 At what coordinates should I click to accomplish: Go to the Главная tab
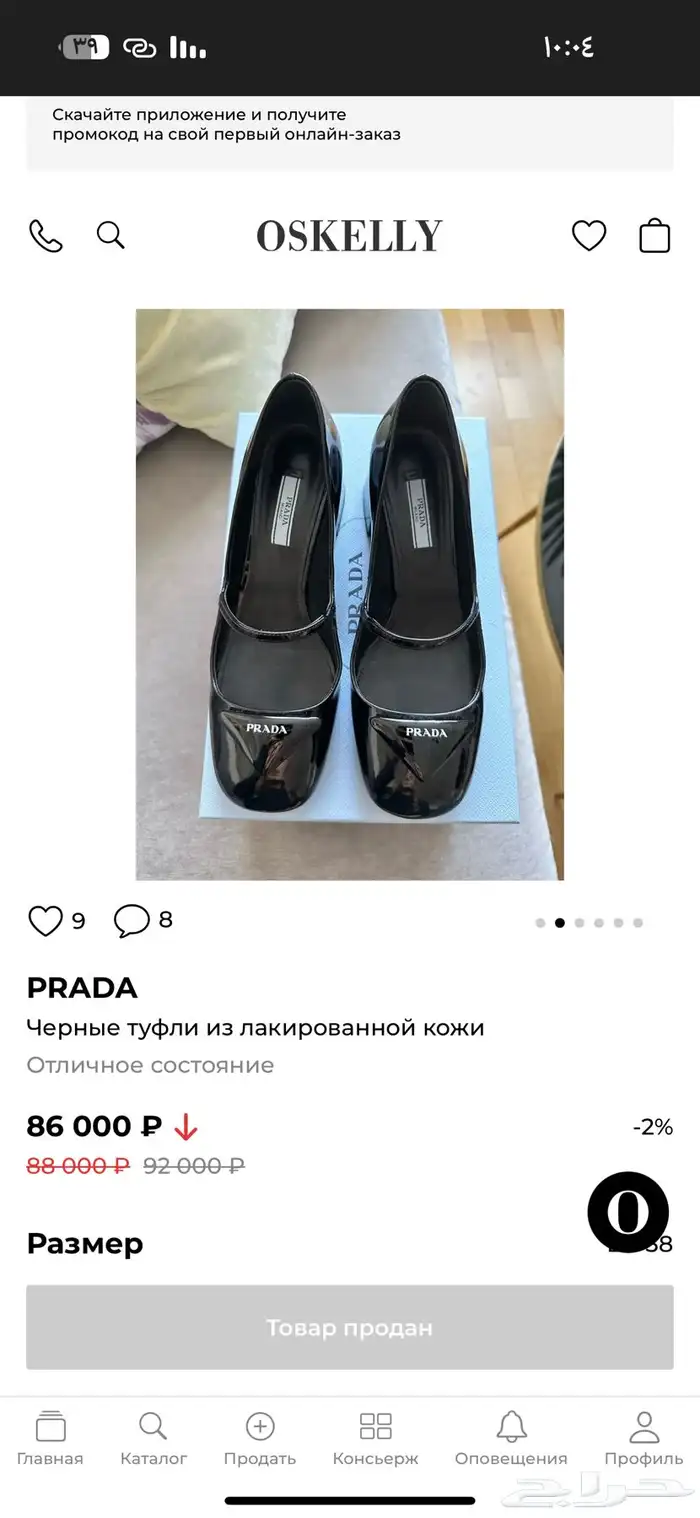(x=50, y=1438)
